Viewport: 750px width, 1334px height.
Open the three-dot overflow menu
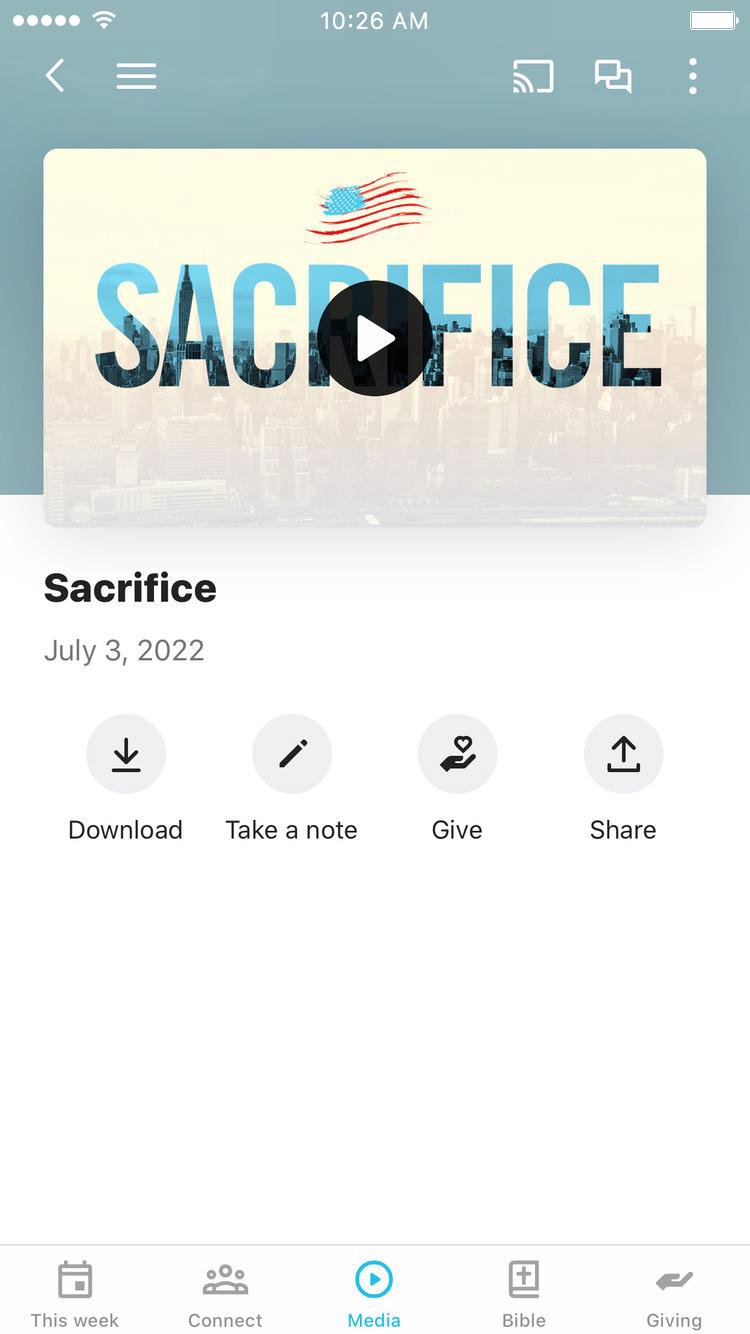pos(692,76)
